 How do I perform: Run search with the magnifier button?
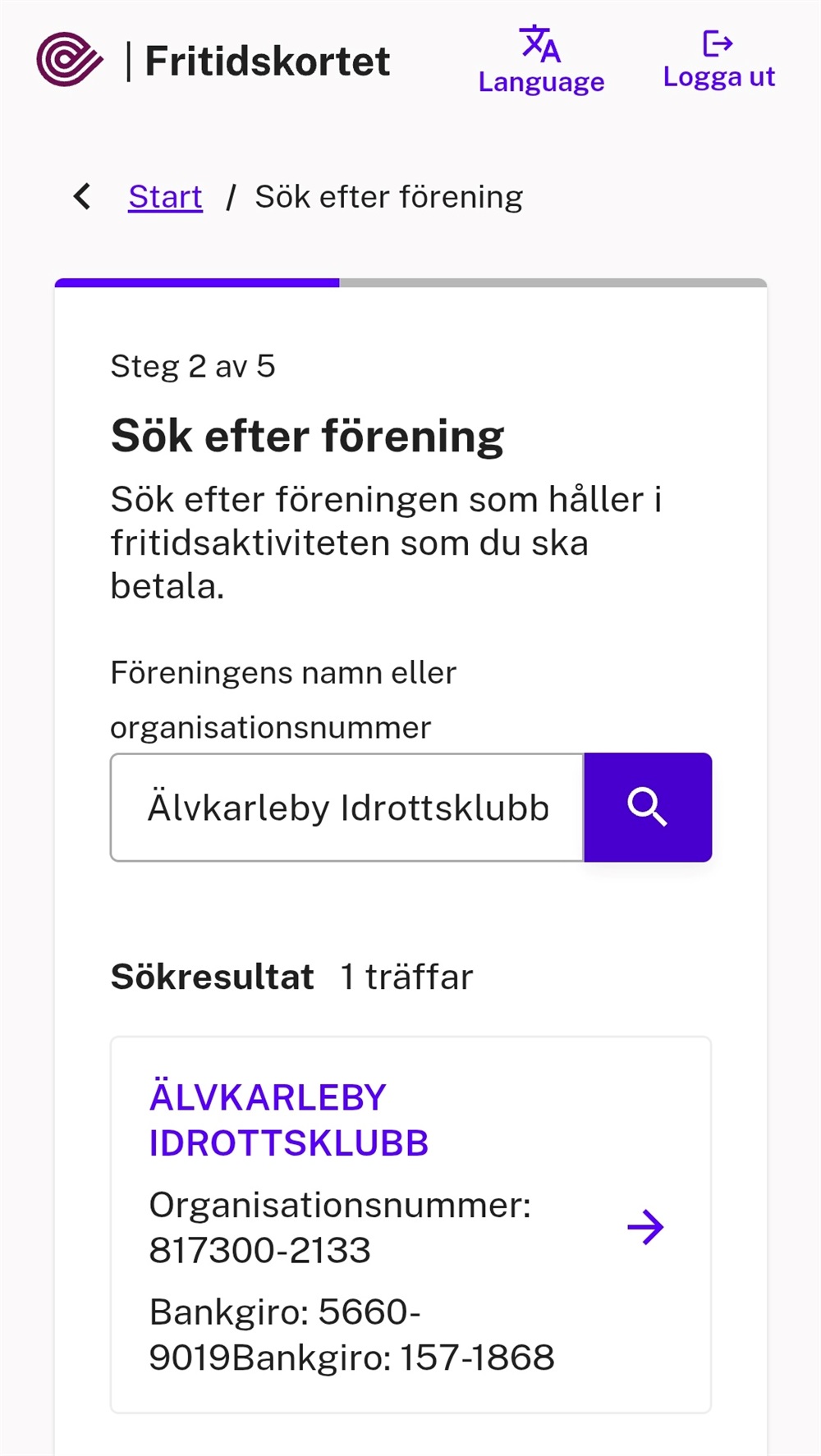(648, 808)
